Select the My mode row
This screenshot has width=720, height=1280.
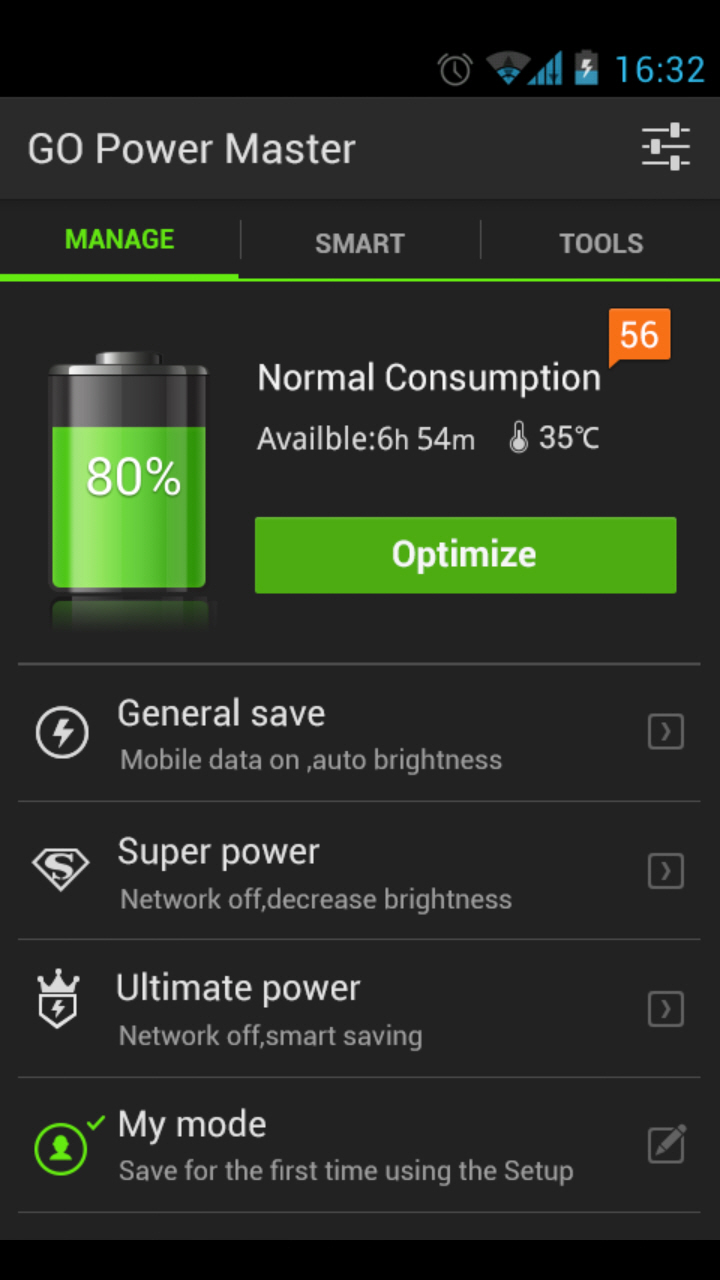310,1146
